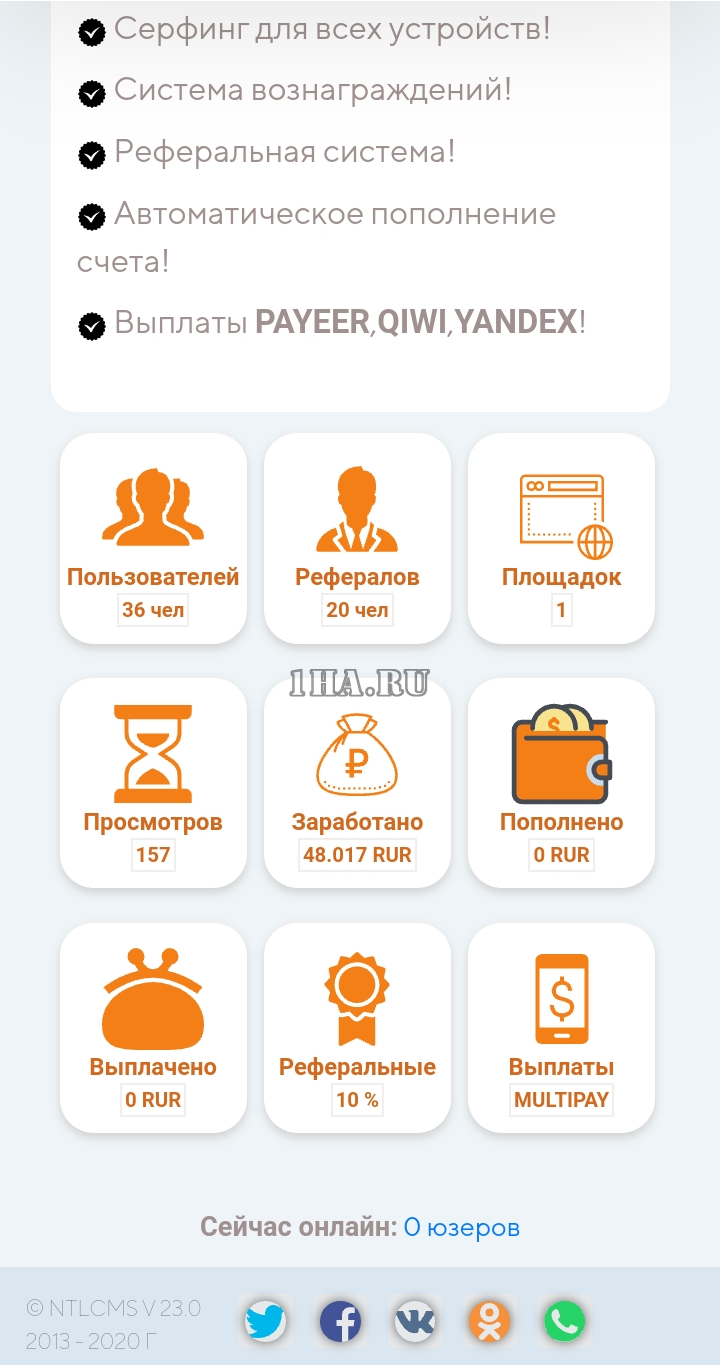Viewport: 720px width, 1365px height.
Task: Open the WhatsApp social icon
Action: 564,1321
